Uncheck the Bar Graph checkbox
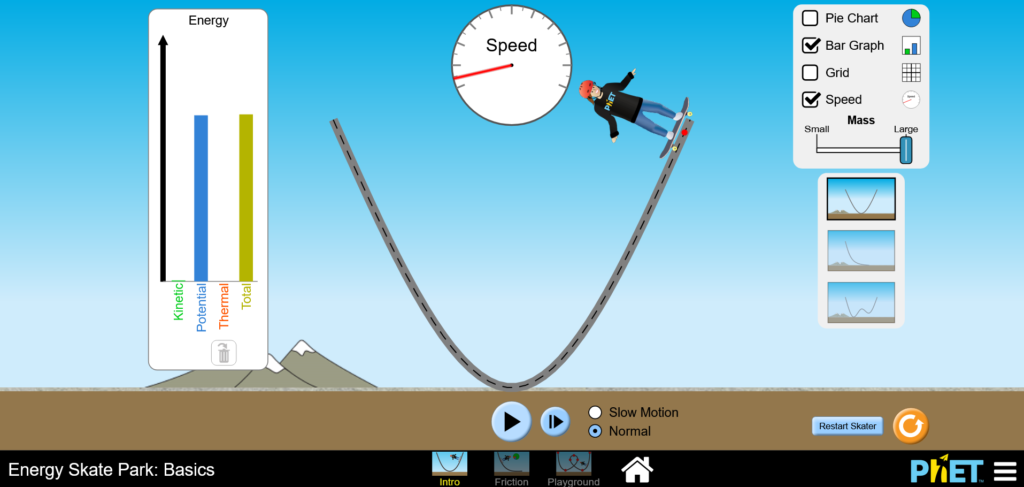 click(811, 45)
